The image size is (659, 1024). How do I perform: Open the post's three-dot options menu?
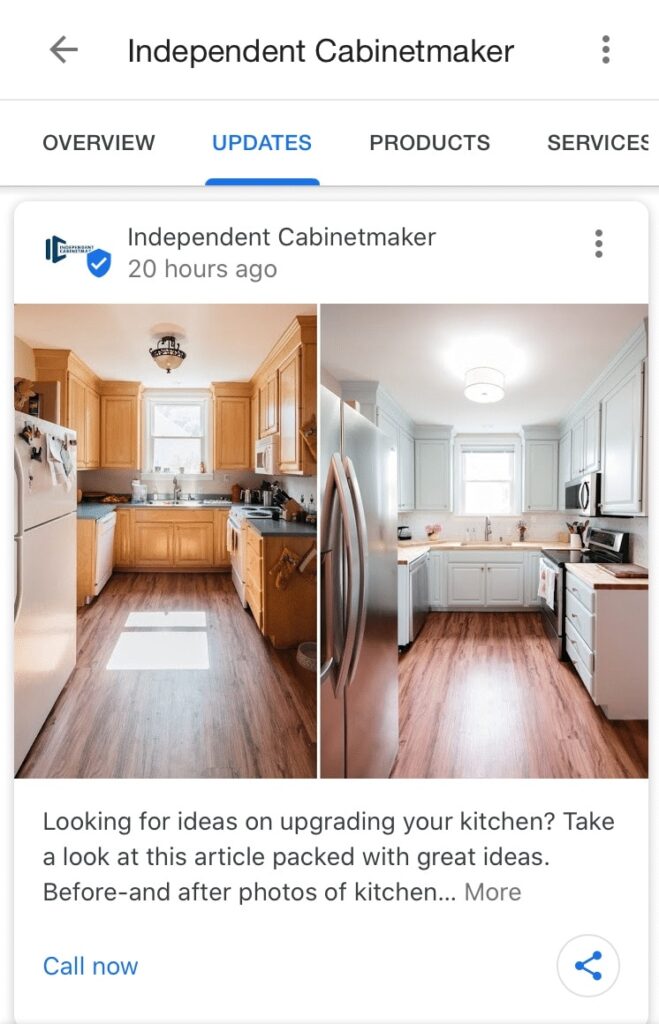point(598,243)
